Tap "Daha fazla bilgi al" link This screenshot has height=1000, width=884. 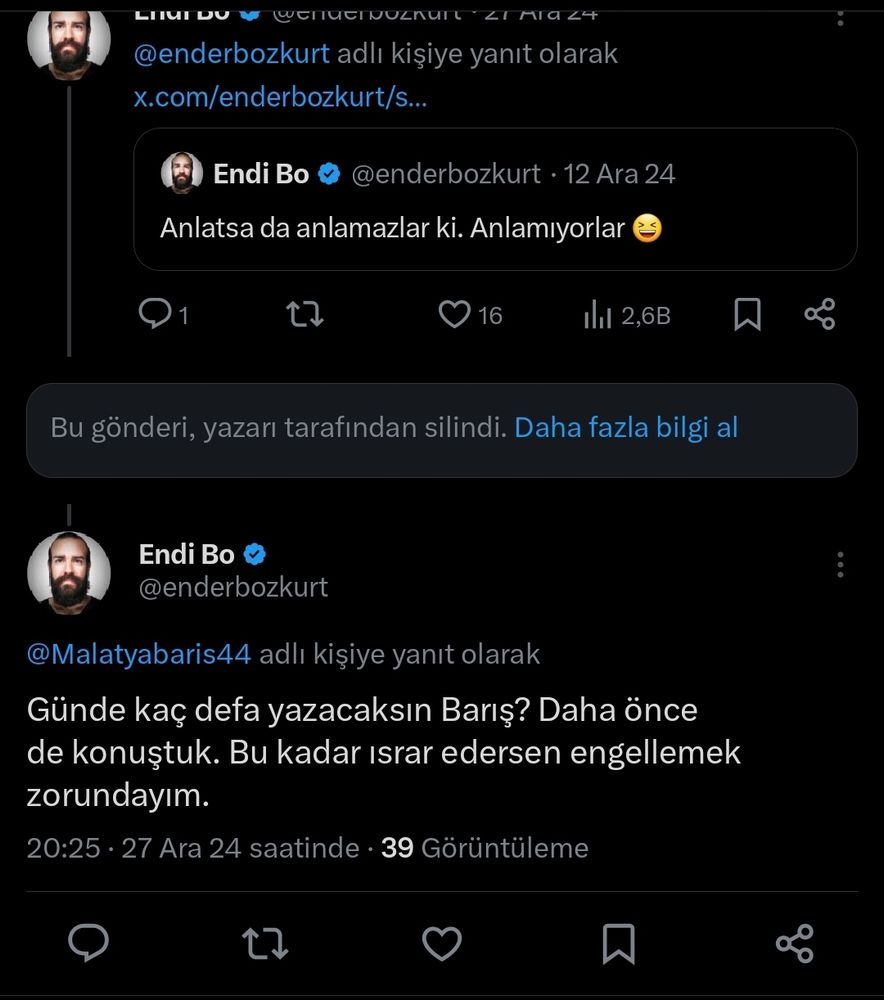pos(626,428)
